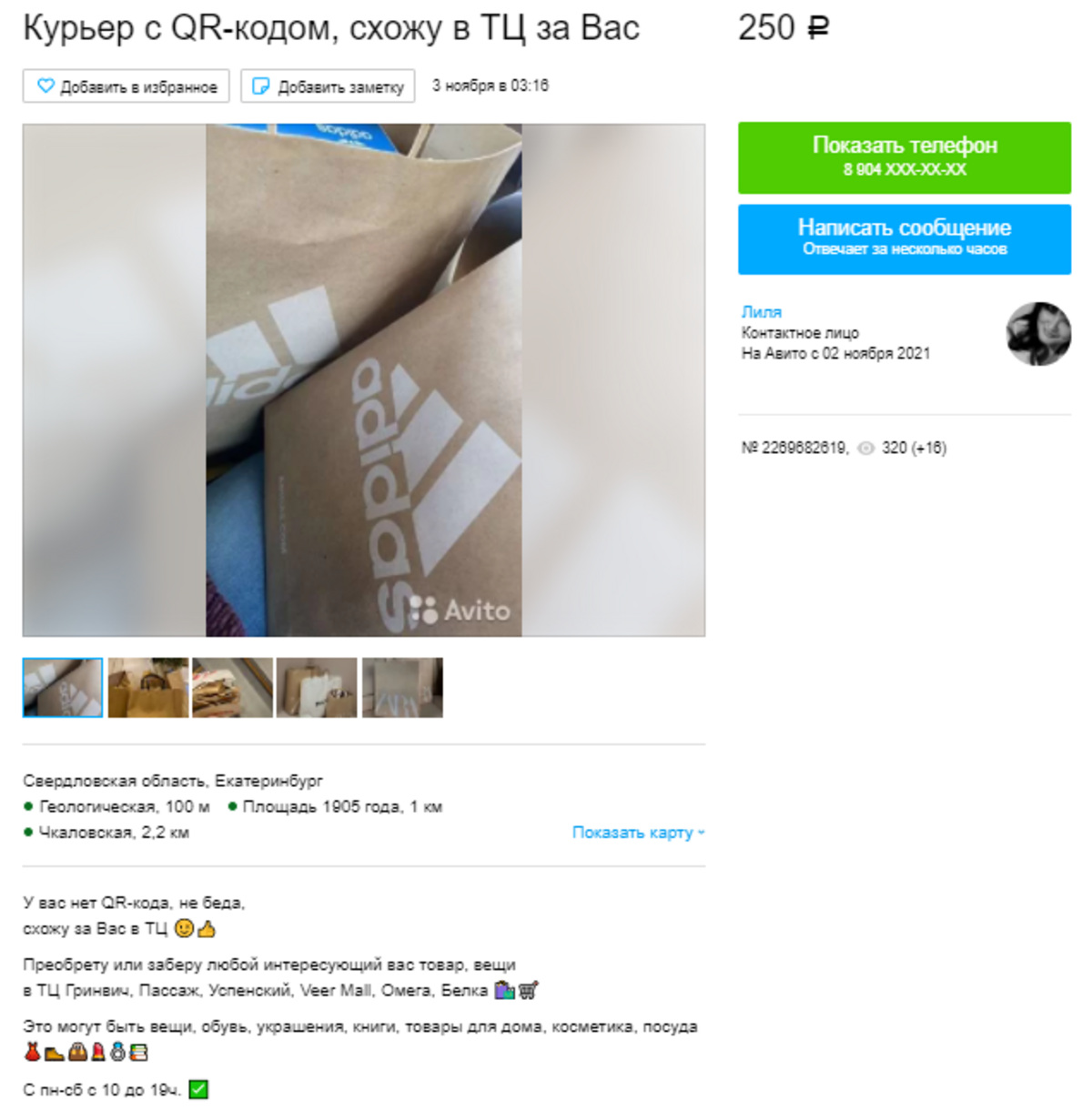This screenshot has width=1092, height=1111.
Task: Write a message to the seller
Action: [x=904, y=237]
